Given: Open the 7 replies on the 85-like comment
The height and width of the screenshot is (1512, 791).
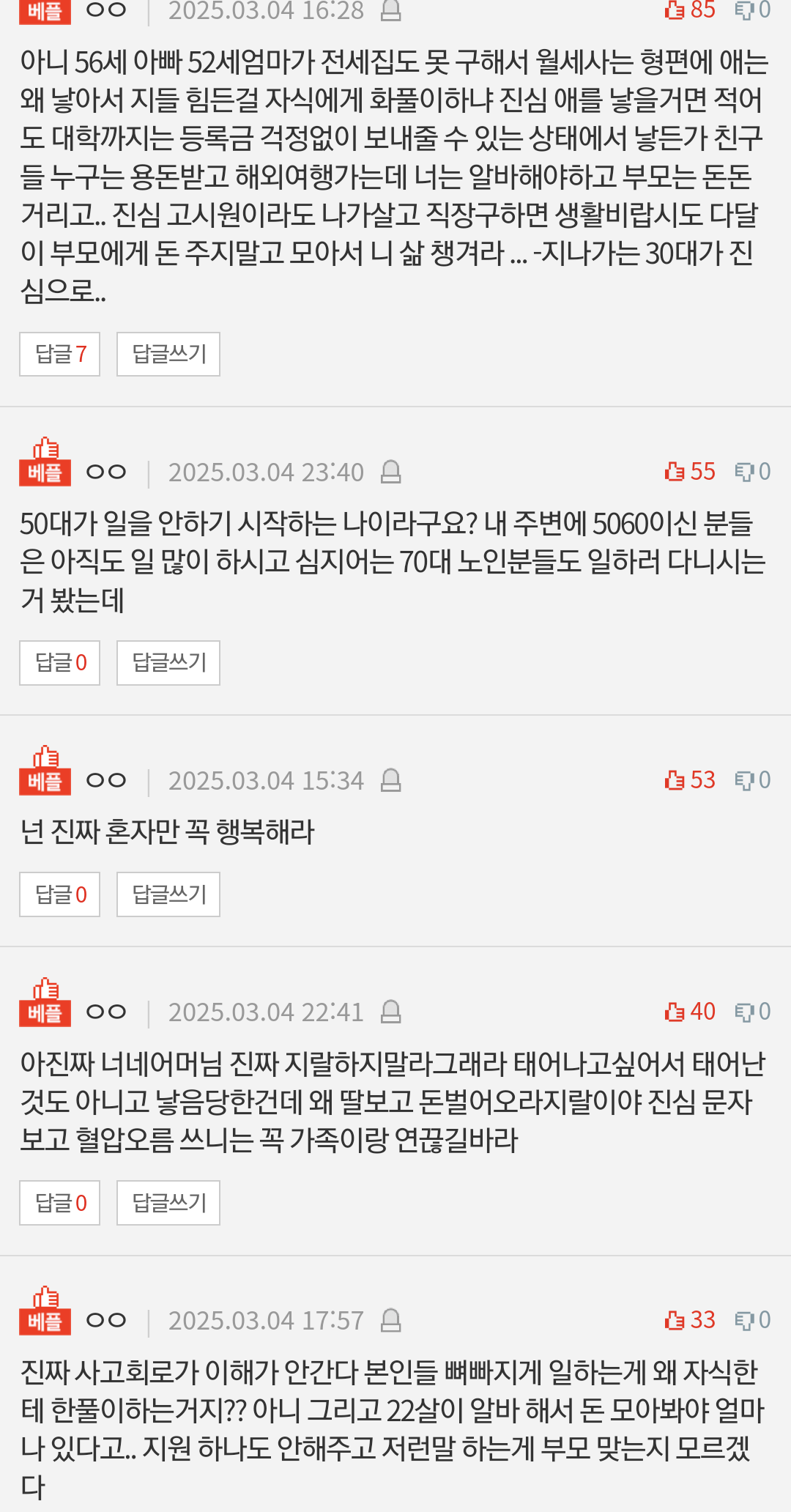Looking at the screenshot, I should tap(59, 354).
